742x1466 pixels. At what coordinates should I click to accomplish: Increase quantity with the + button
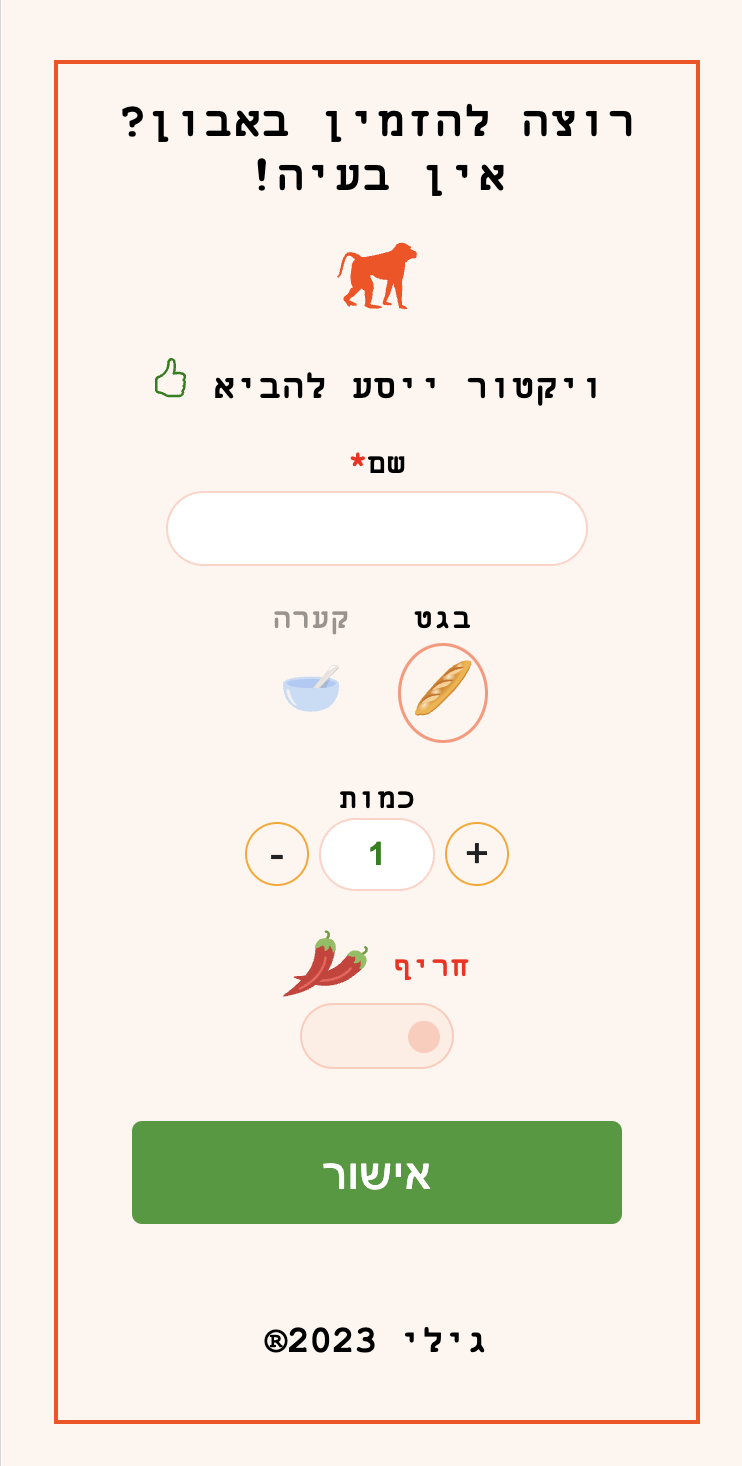pyautogui.click(x=476, y=853)
